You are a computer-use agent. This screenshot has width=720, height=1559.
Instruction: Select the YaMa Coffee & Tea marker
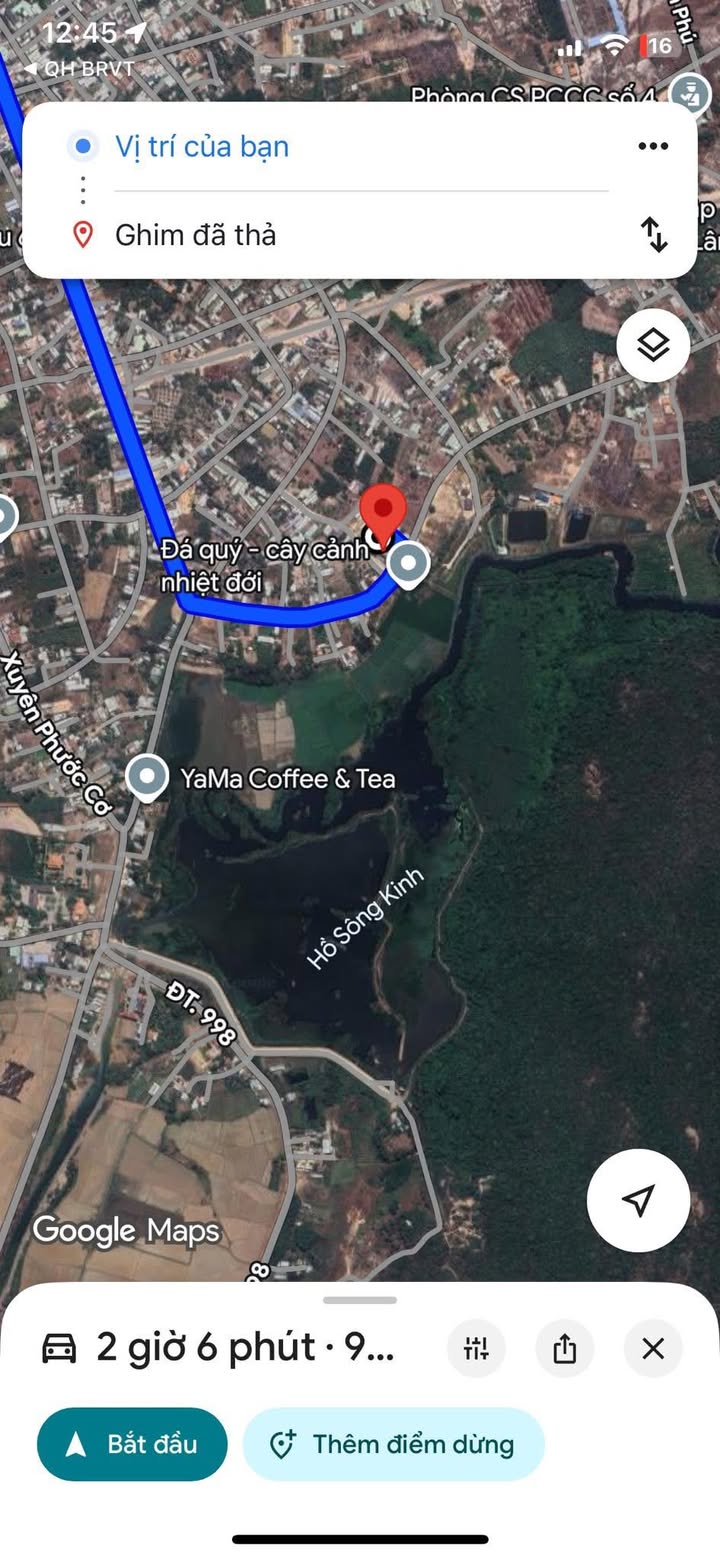pos(149,778)
